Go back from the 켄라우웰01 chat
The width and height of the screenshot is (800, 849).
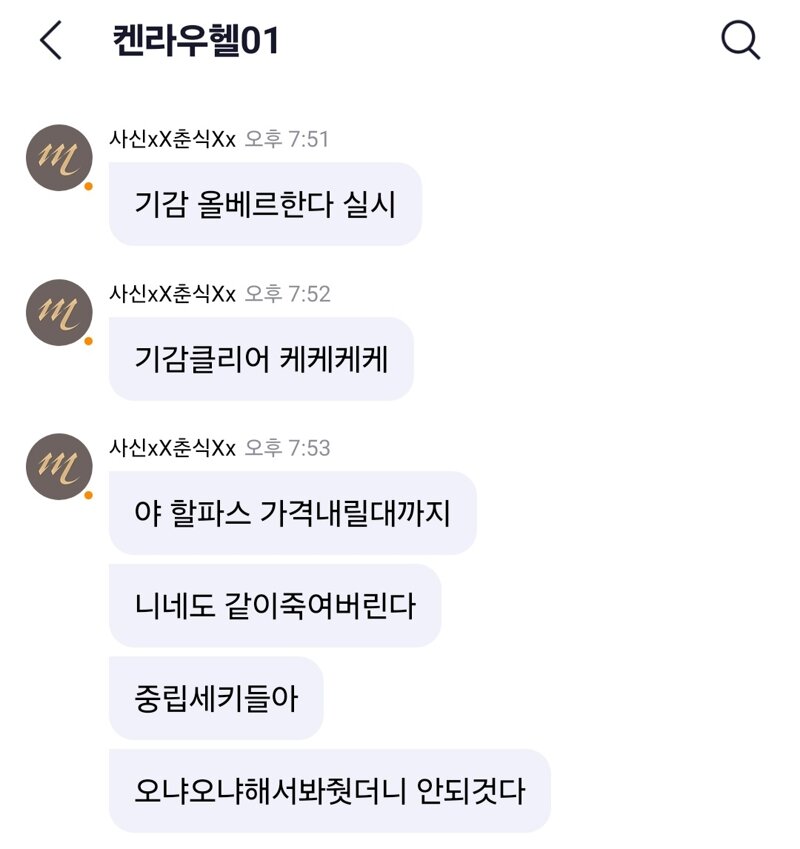50,41
